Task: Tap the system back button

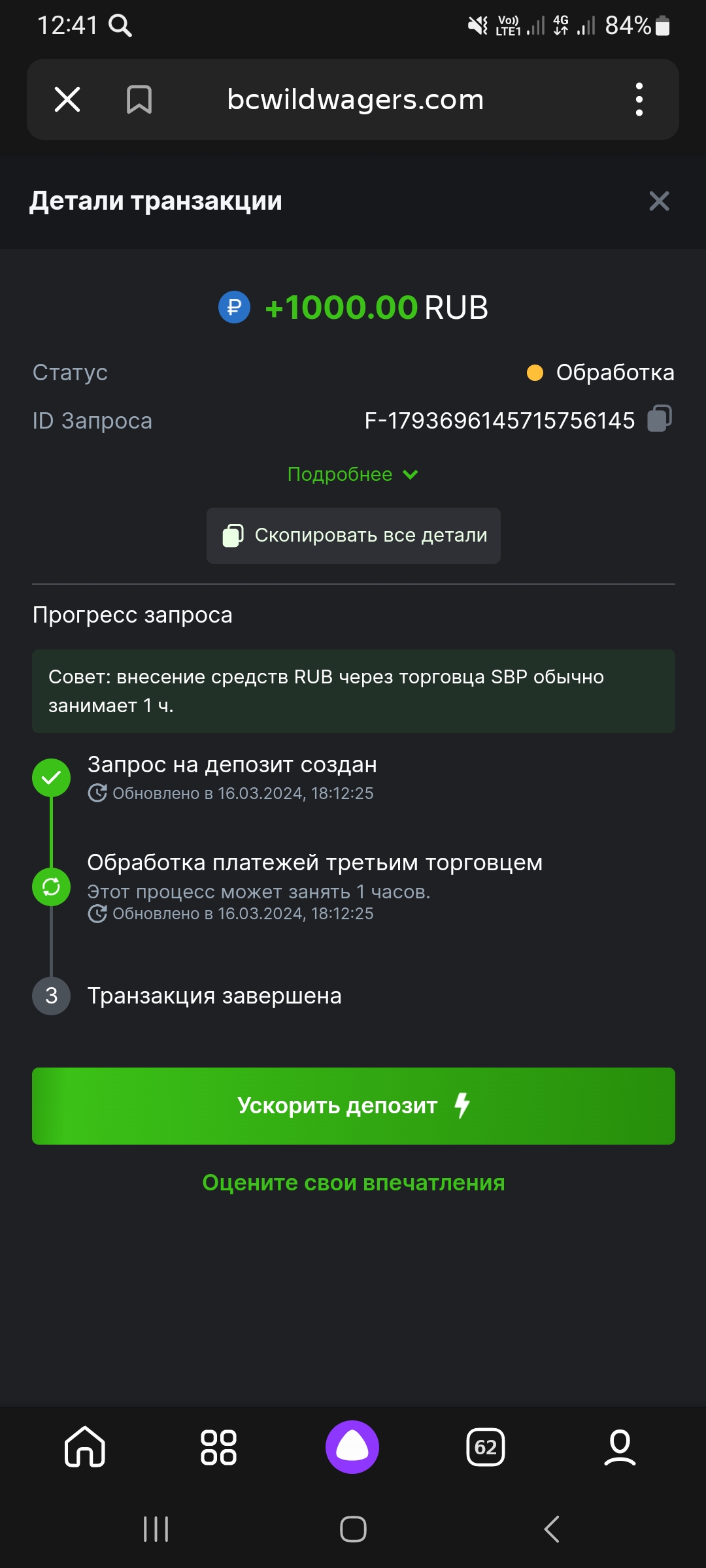Action: click(552, 1529)
